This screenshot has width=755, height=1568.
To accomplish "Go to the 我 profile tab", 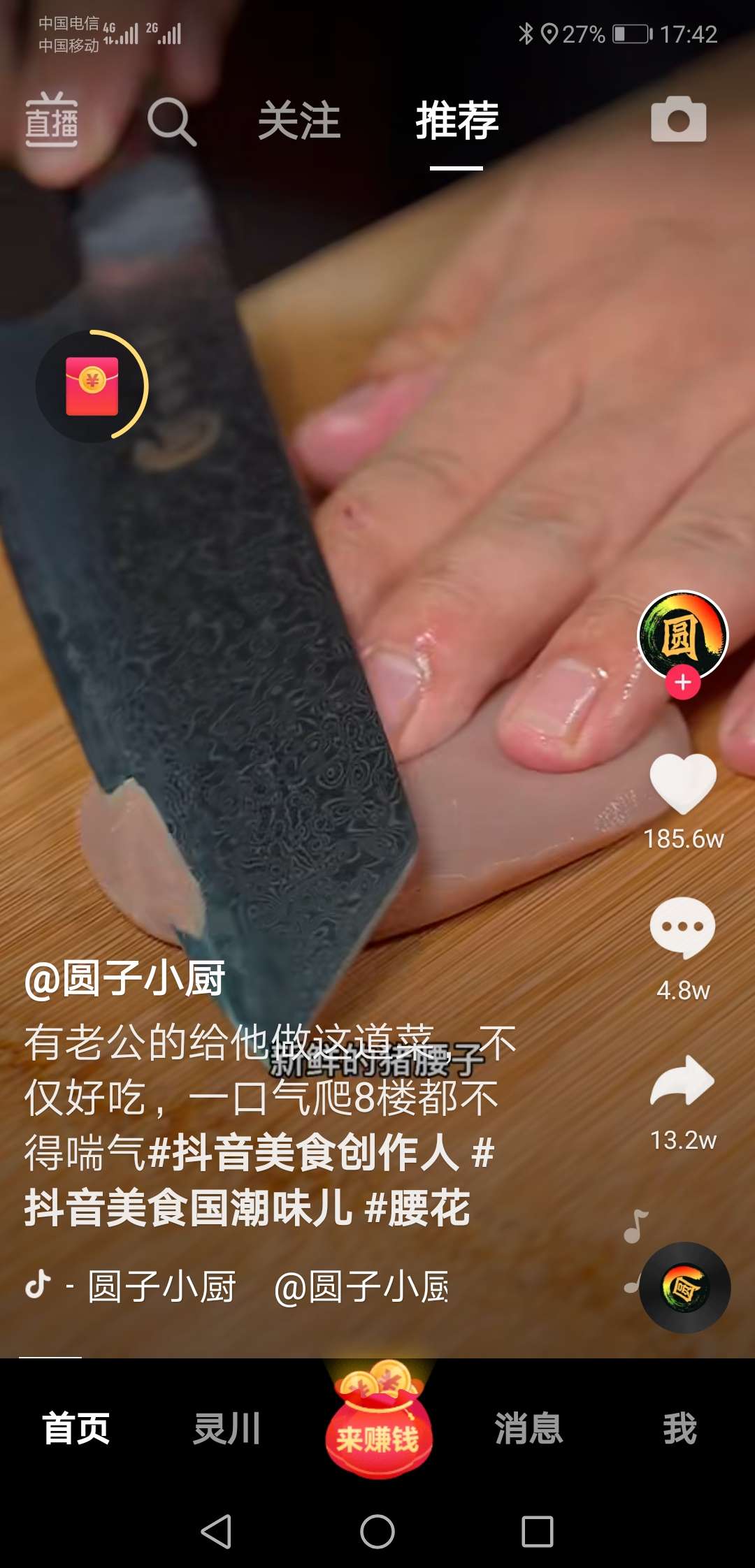I will click(679, 1428).
